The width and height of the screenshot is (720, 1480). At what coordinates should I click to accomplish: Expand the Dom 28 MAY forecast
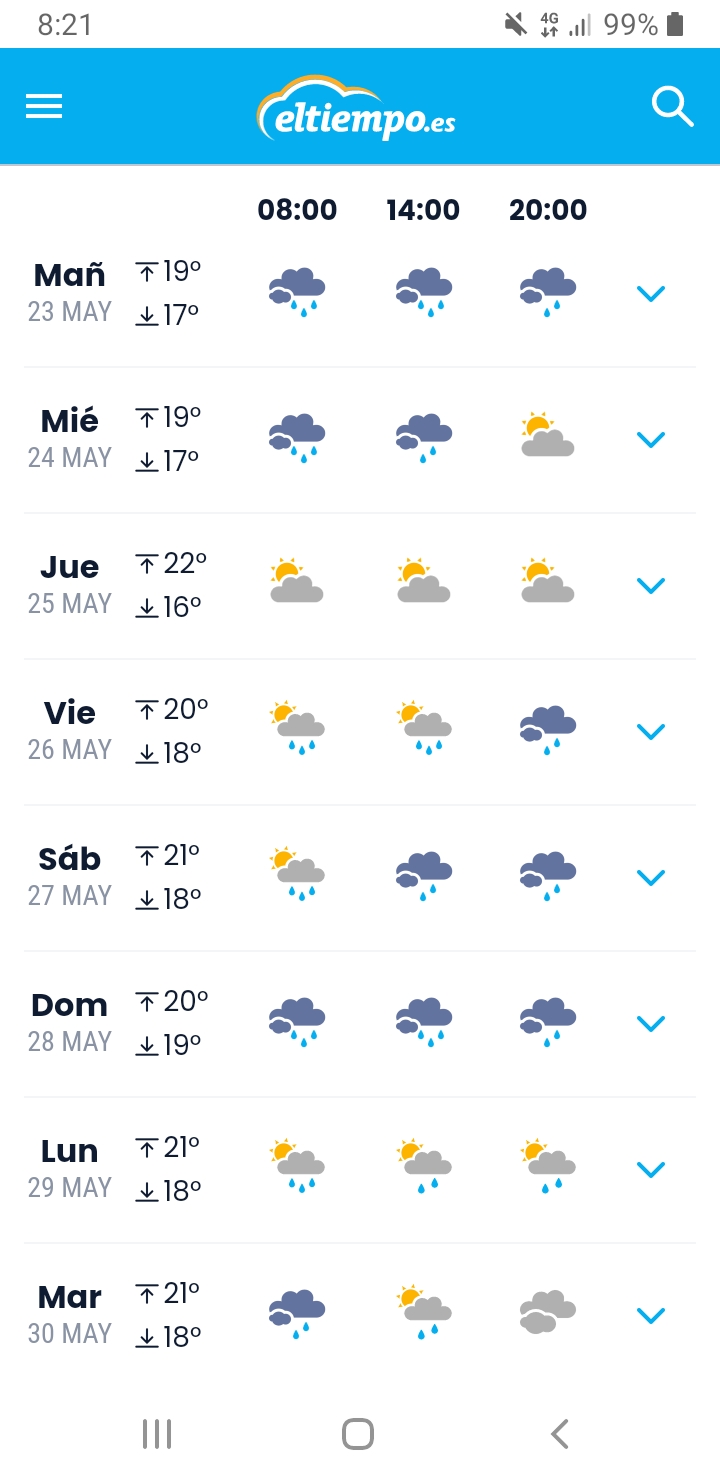(651, 1024)
